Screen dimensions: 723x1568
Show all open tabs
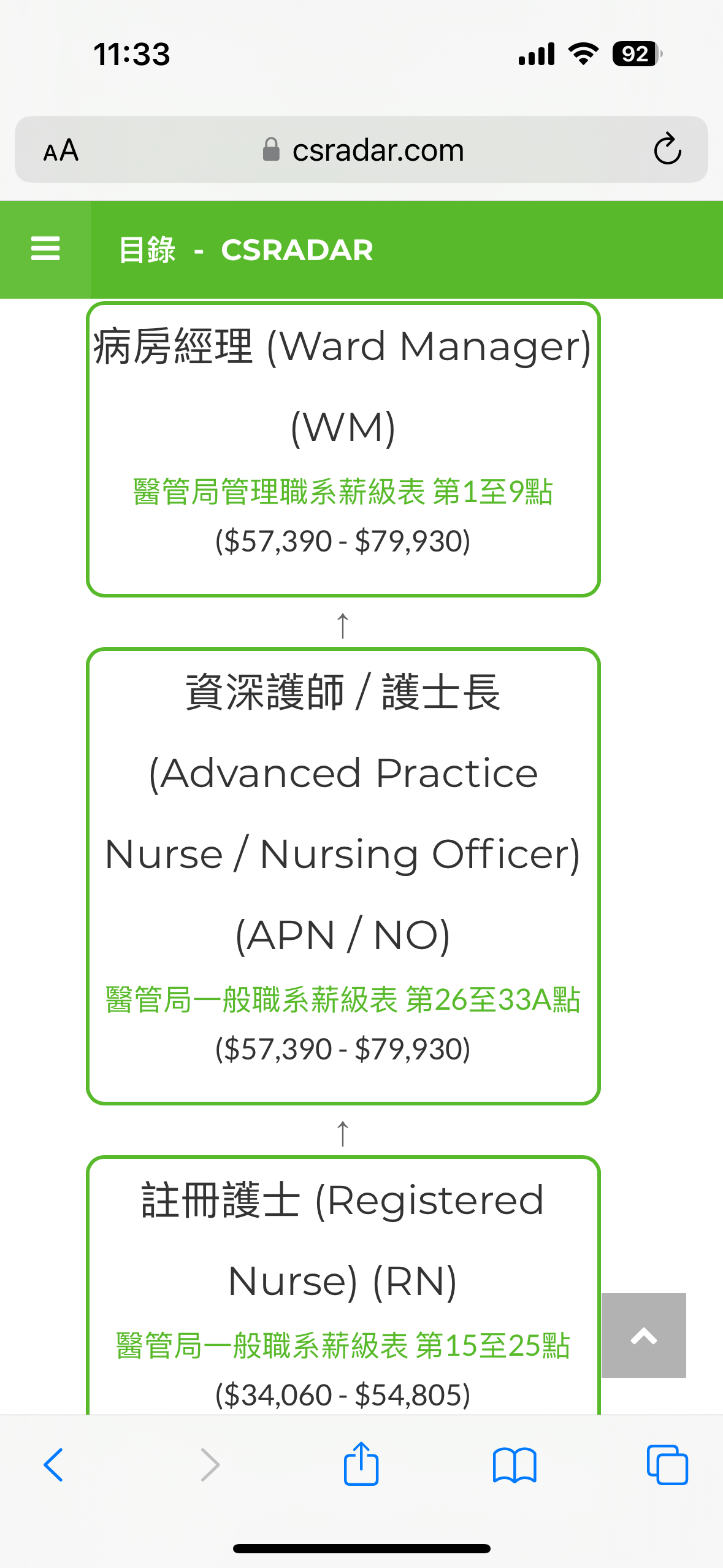[667, 1465]
